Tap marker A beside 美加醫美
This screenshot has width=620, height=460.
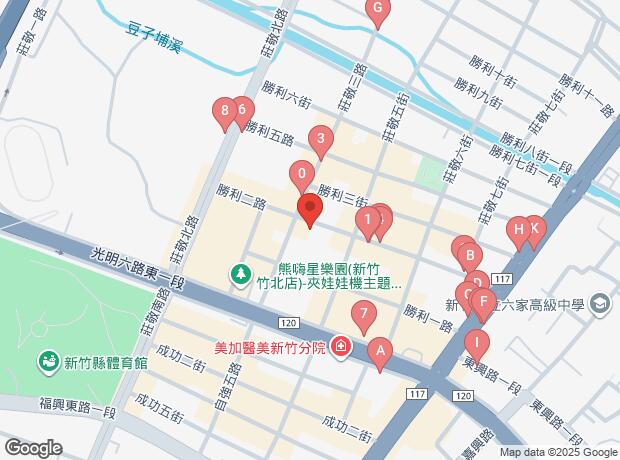[x=380, y=353]
